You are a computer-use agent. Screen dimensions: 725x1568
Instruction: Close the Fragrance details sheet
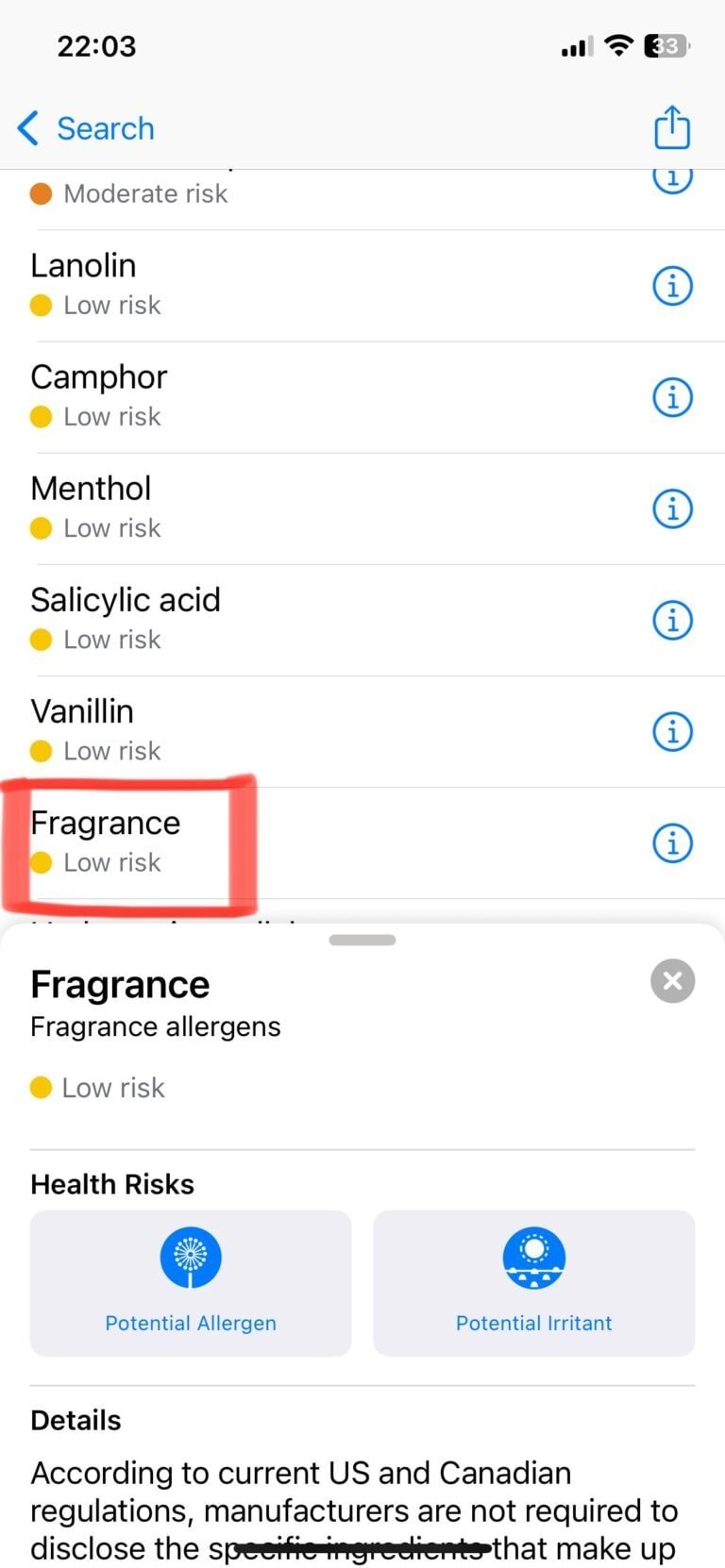click(672, 981)
